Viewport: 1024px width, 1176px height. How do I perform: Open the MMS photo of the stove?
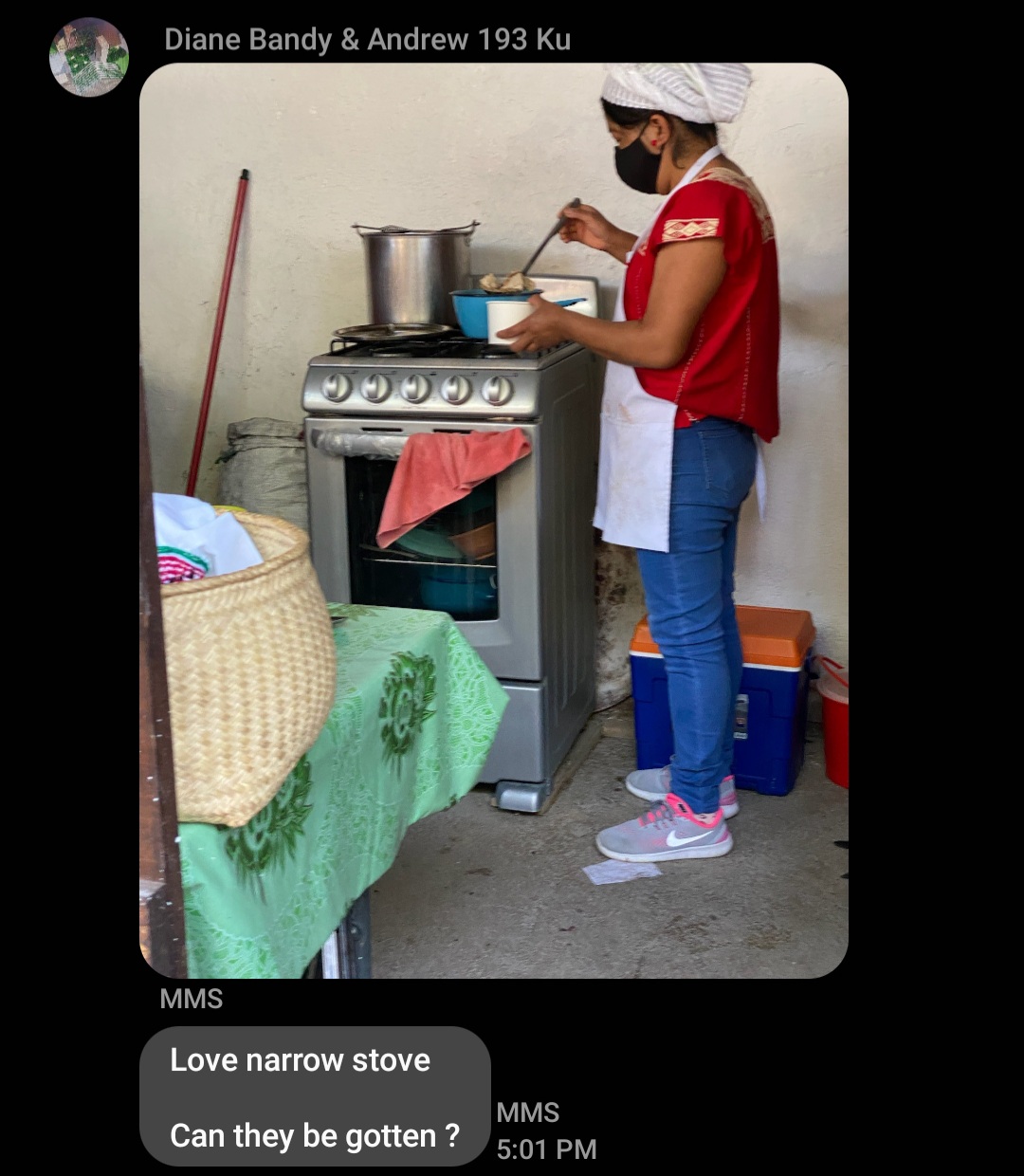[493, 520]
